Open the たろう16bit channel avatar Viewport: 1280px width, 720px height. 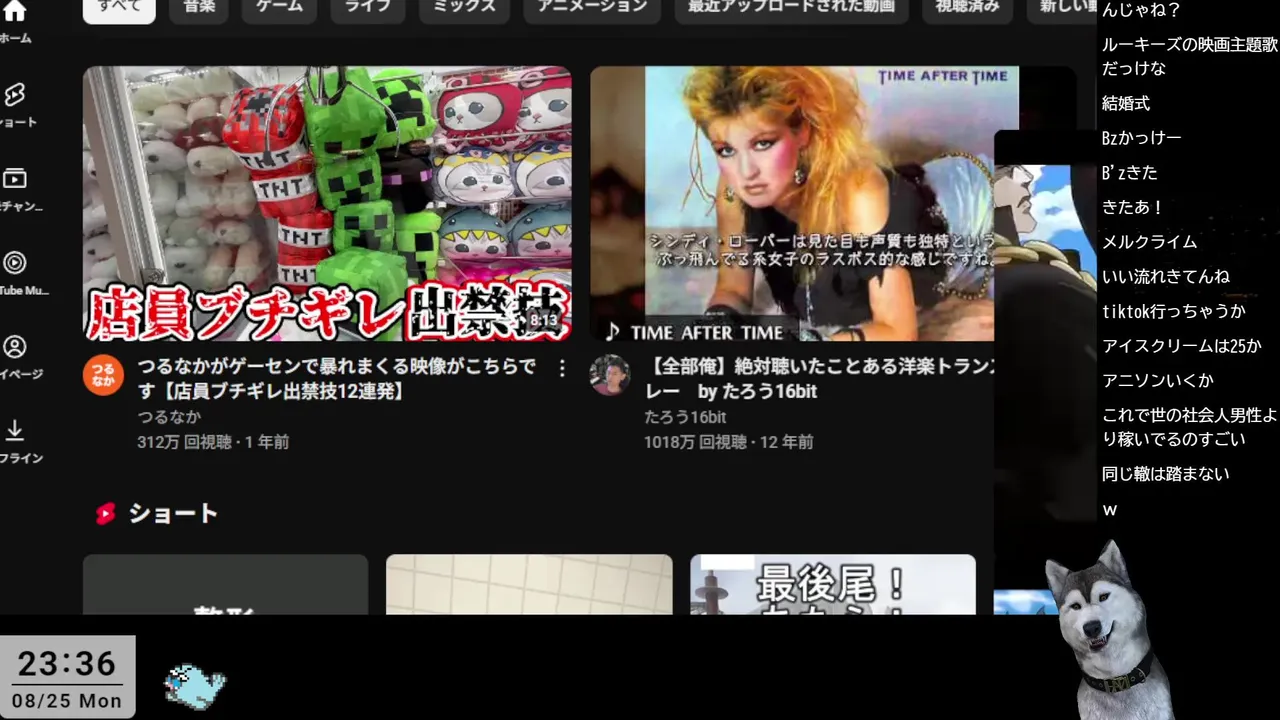point(610,375)
